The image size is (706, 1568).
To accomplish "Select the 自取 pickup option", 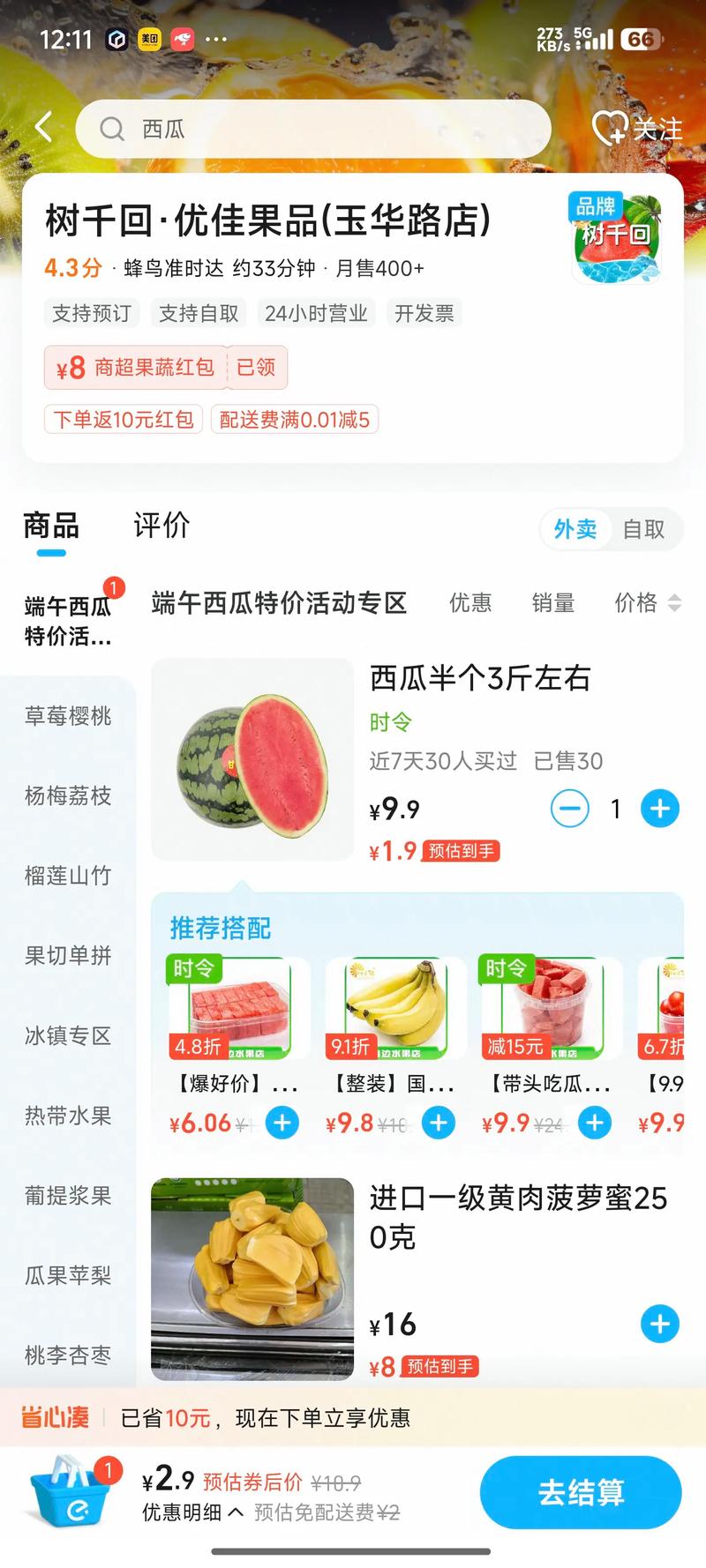I will point(643,529).
